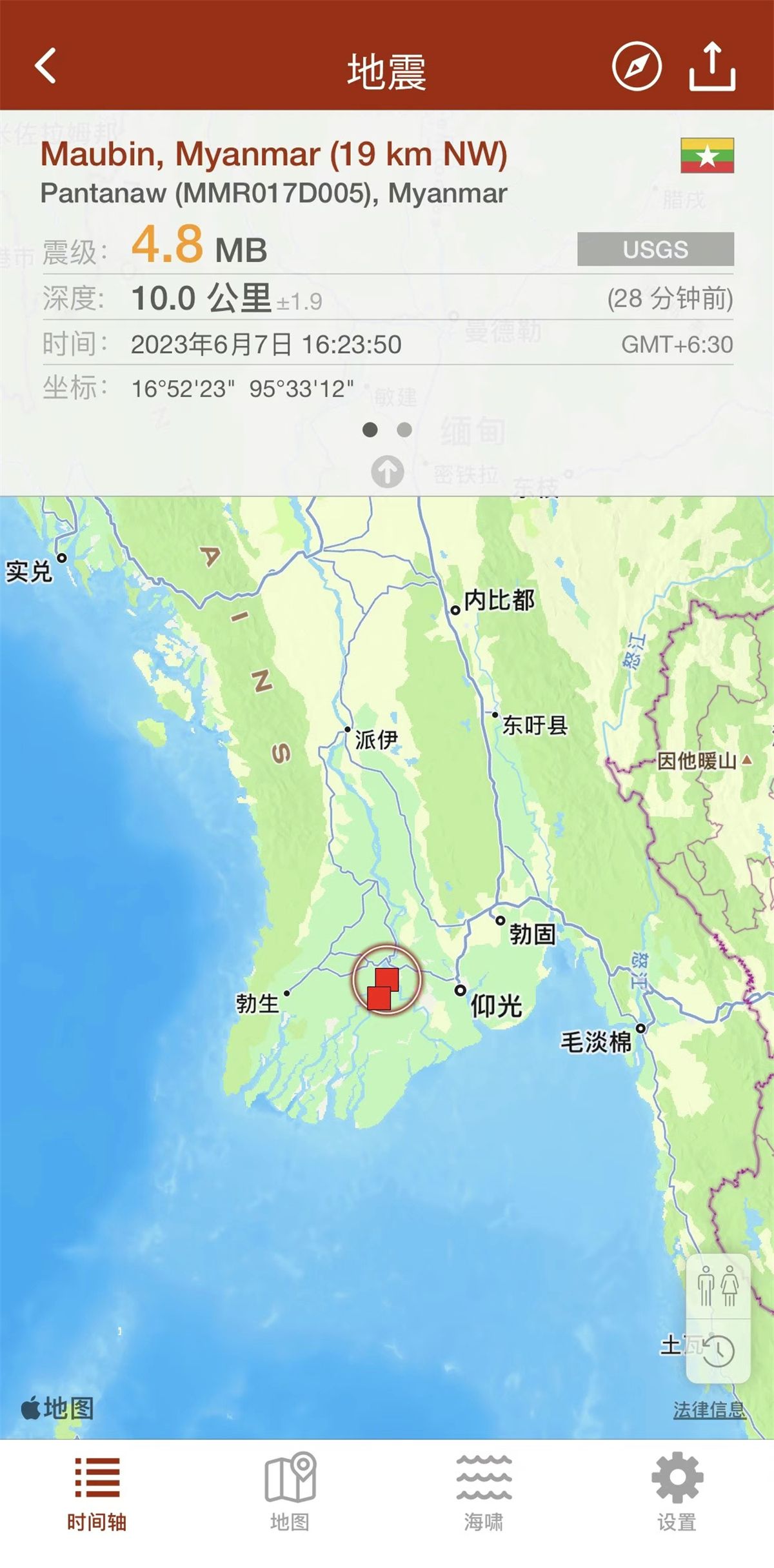
Task: Open the compass navigation icon
Action: (636, 66)
